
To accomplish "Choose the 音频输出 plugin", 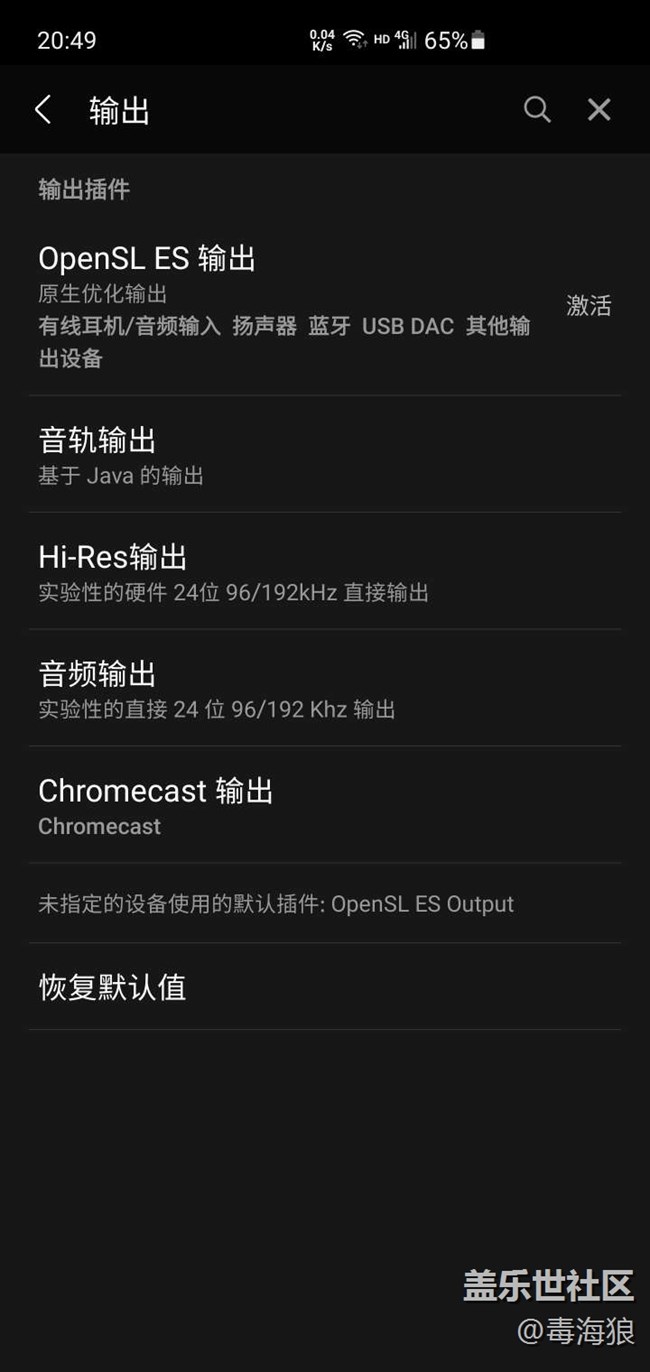I will click(x=324, y=689).
